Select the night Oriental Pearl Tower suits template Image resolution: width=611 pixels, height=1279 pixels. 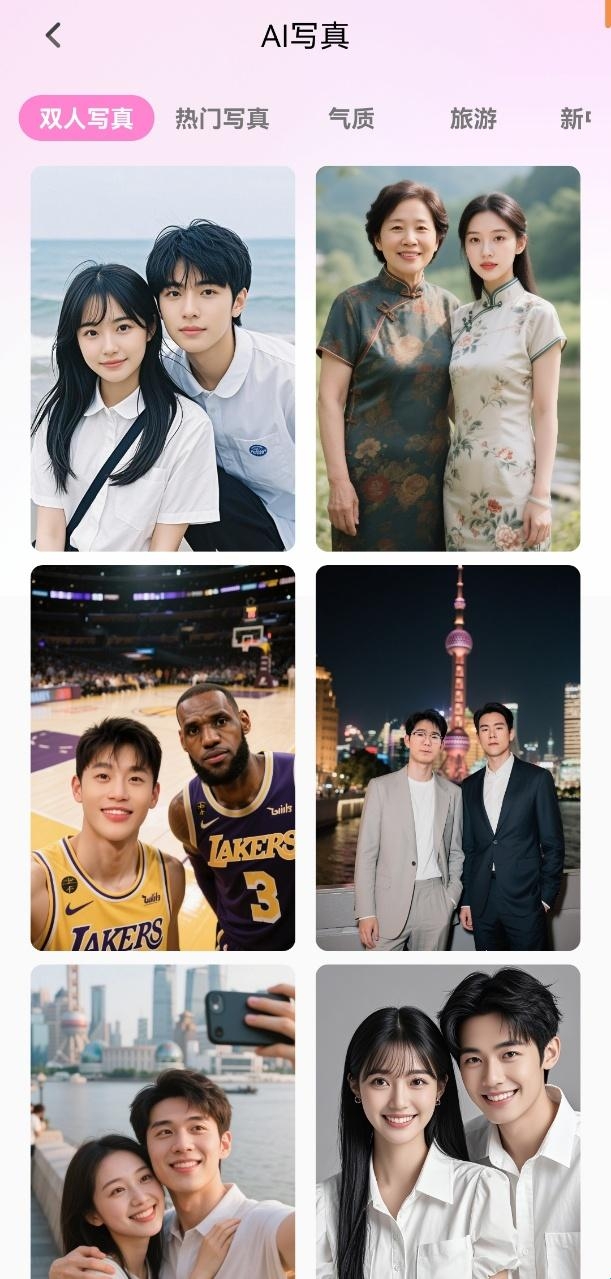coord(448,757)
